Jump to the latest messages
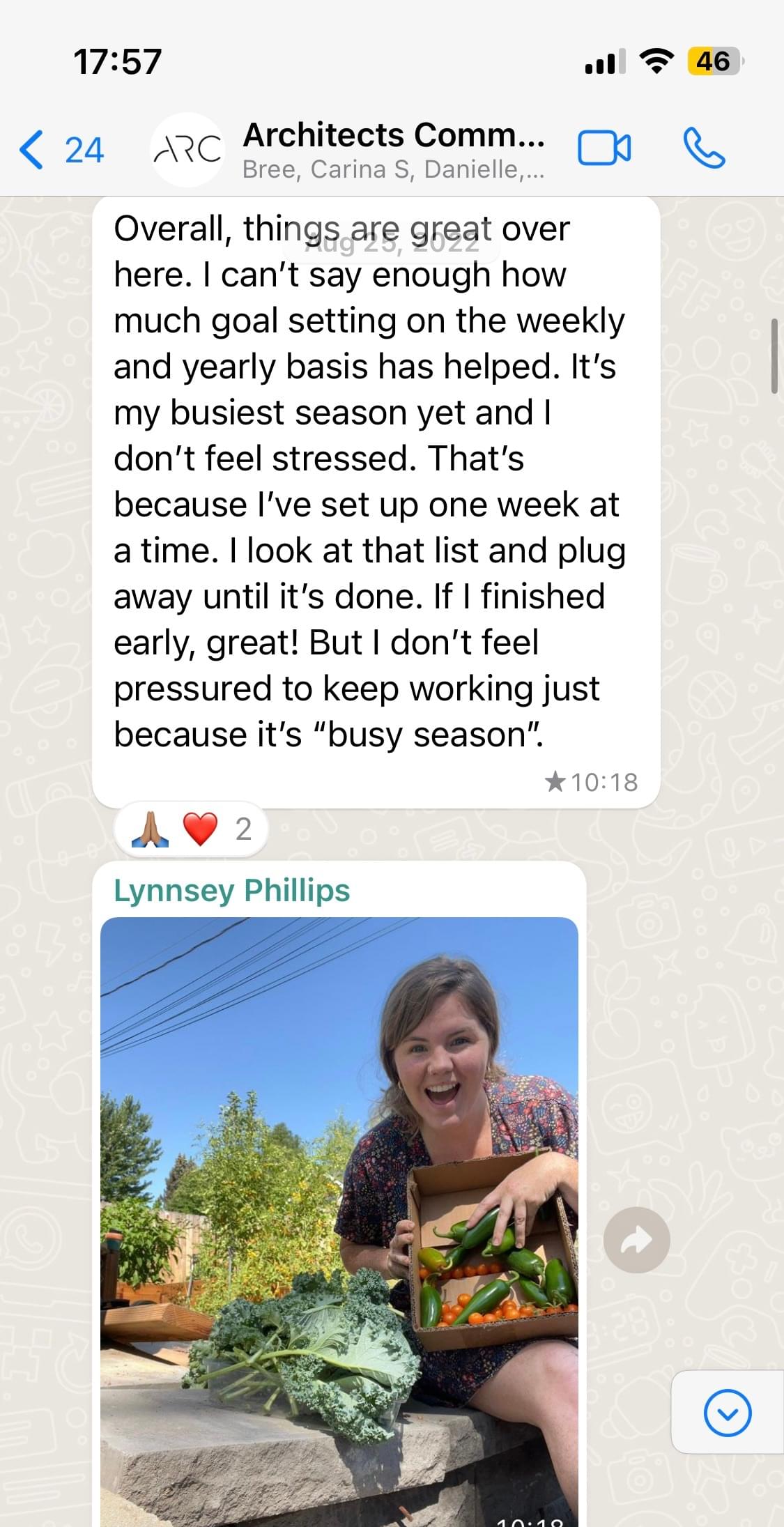Image resolution: width=784 pixels, height=1527 pixels. (727, 1413)
